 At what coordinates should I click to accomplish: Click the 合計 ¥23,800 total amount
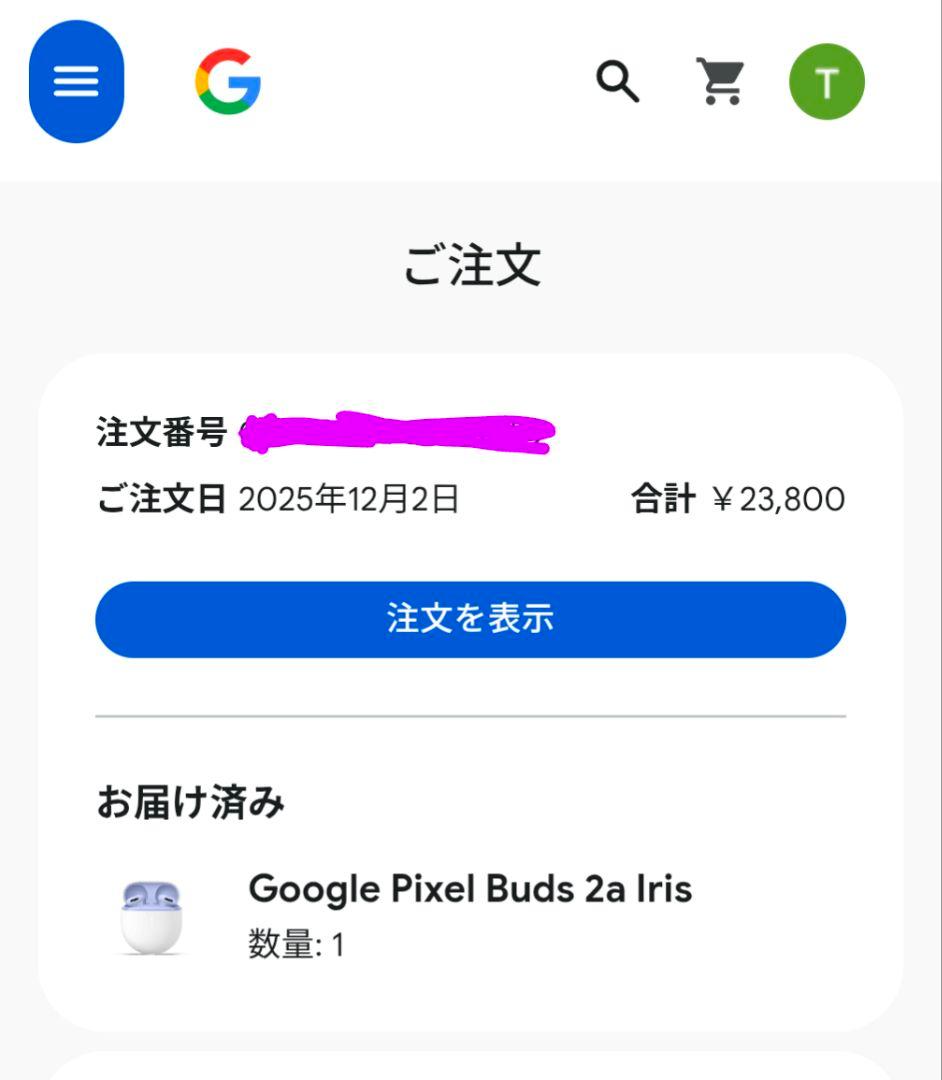tap(740, 497)
